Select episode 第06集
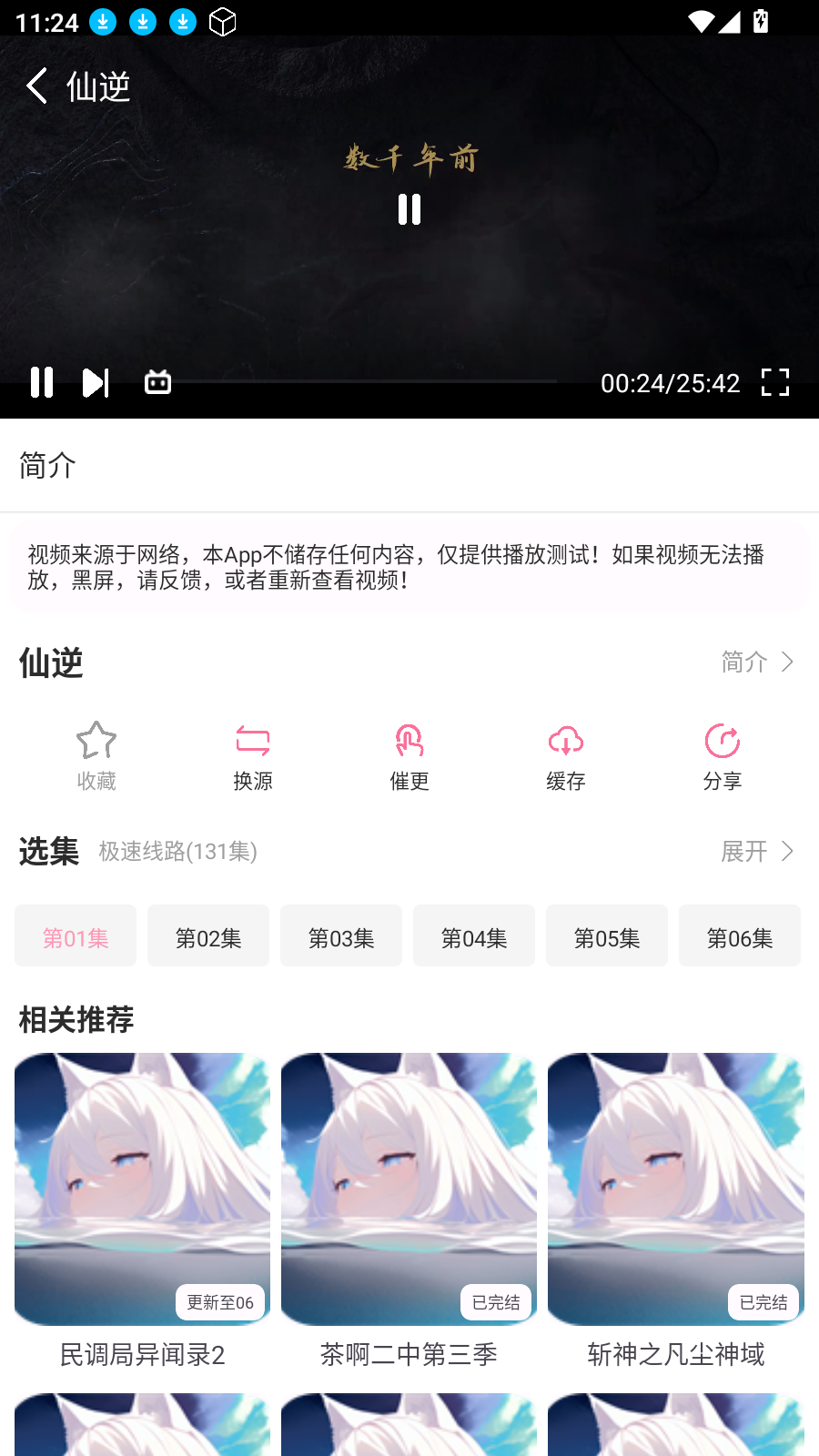The width and height of the screenshot is (819, 1456). 740,936
